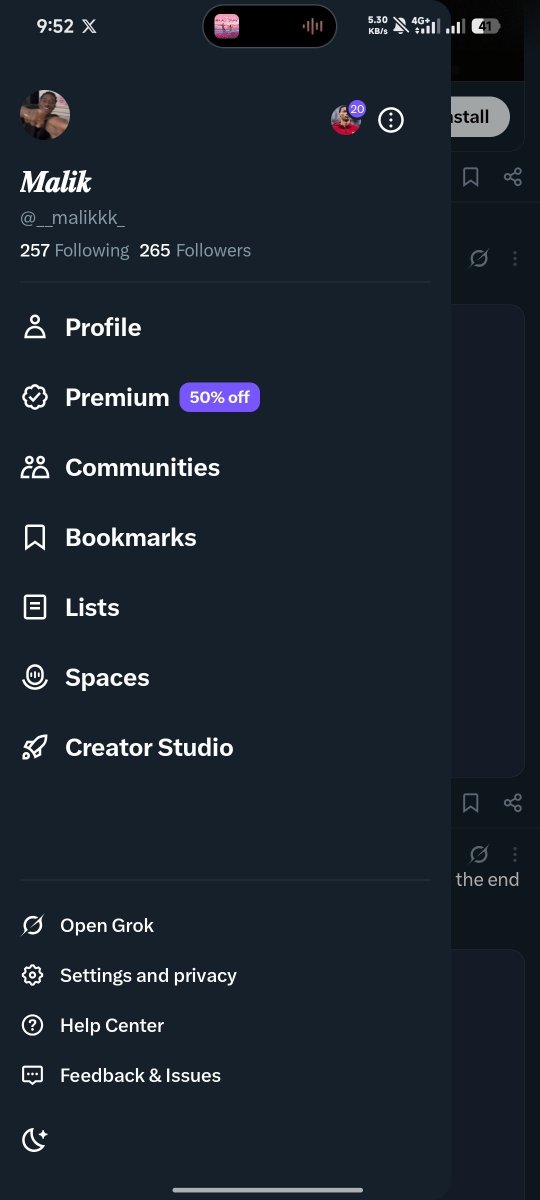Open Feedback & Issues

pyautogui.click(x=225, y=1075)
